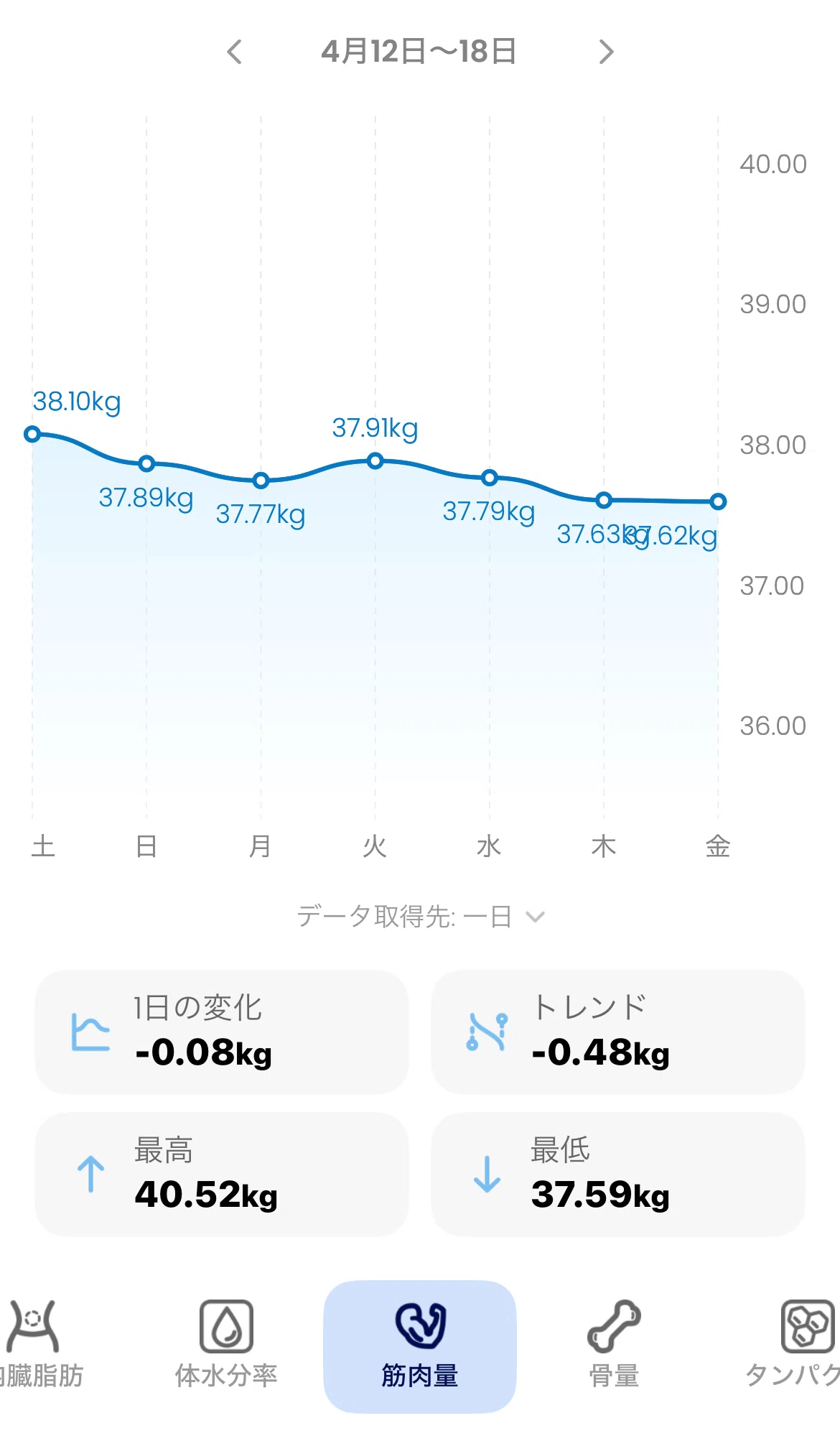The width and height of the screenshot is (840, 1431).
Task: Open the 最高 40.52kg card
Action: click(x=222, y=1175)
